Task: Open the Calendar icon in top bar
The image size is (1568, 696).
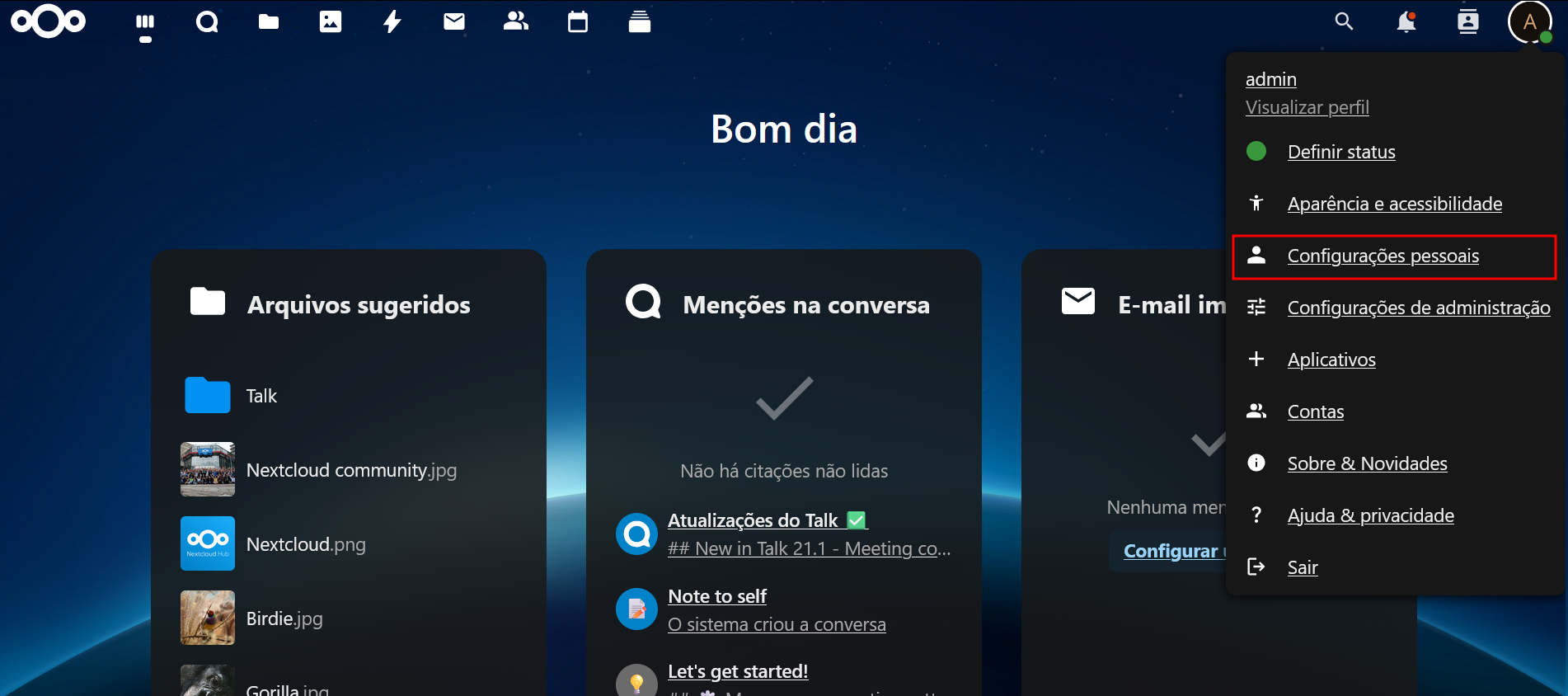Action: click(578, 22)
